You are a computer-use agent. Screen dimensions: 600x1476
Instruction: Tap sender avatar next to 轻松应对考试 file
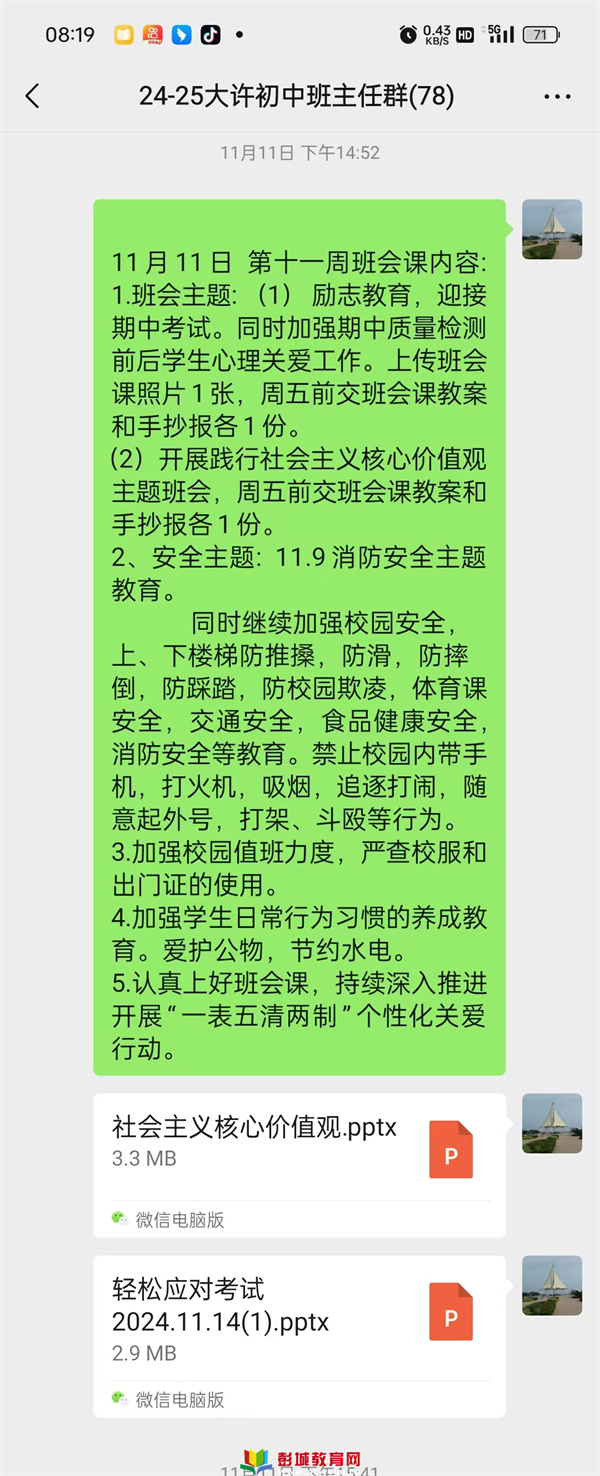click(x=552, y=1285)
